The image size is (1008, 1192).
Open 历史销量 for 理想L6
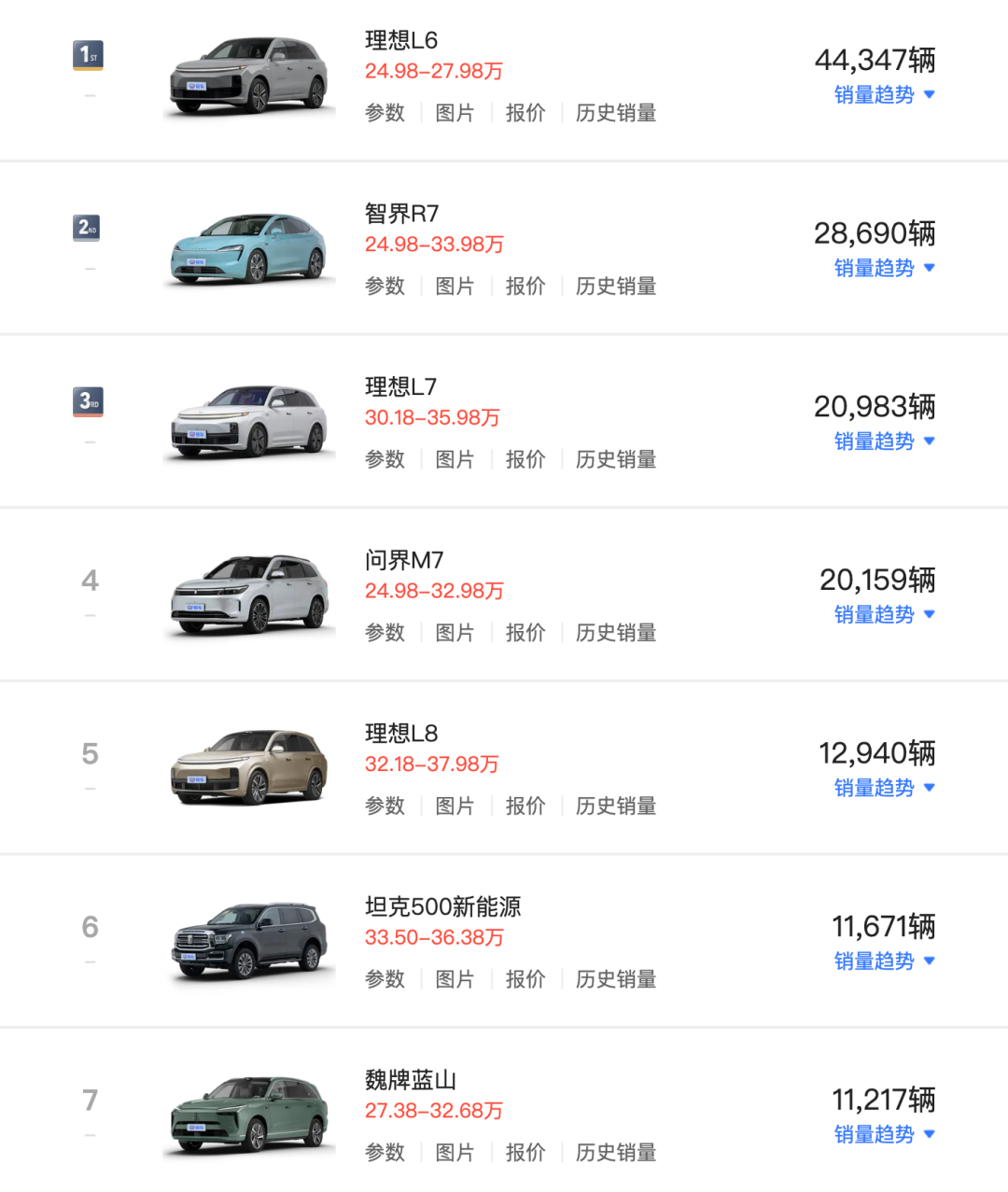click(615, 113)
